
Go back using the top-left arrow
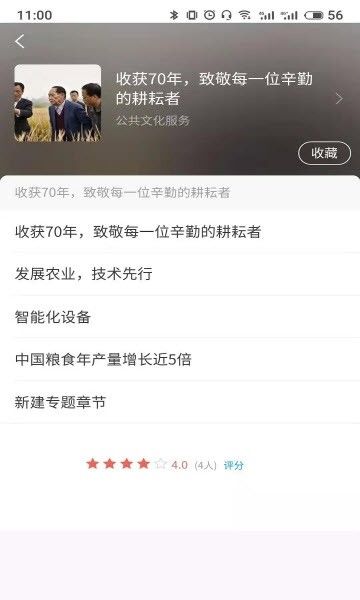20,41
